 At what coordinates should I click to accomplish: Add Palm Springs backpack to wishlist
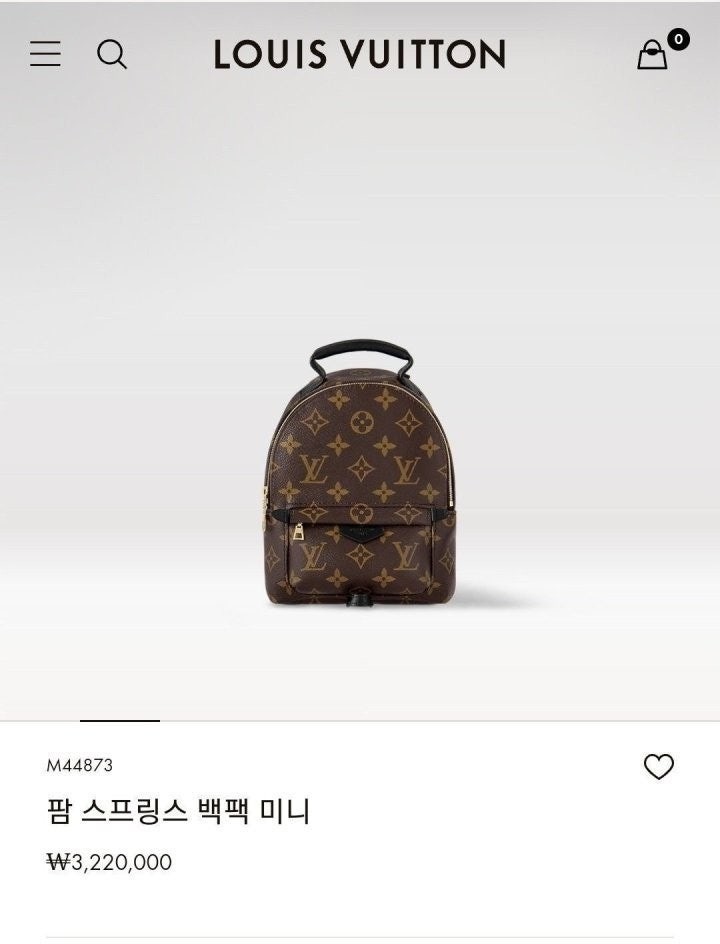pyautogui.click(x=658, y=767)
